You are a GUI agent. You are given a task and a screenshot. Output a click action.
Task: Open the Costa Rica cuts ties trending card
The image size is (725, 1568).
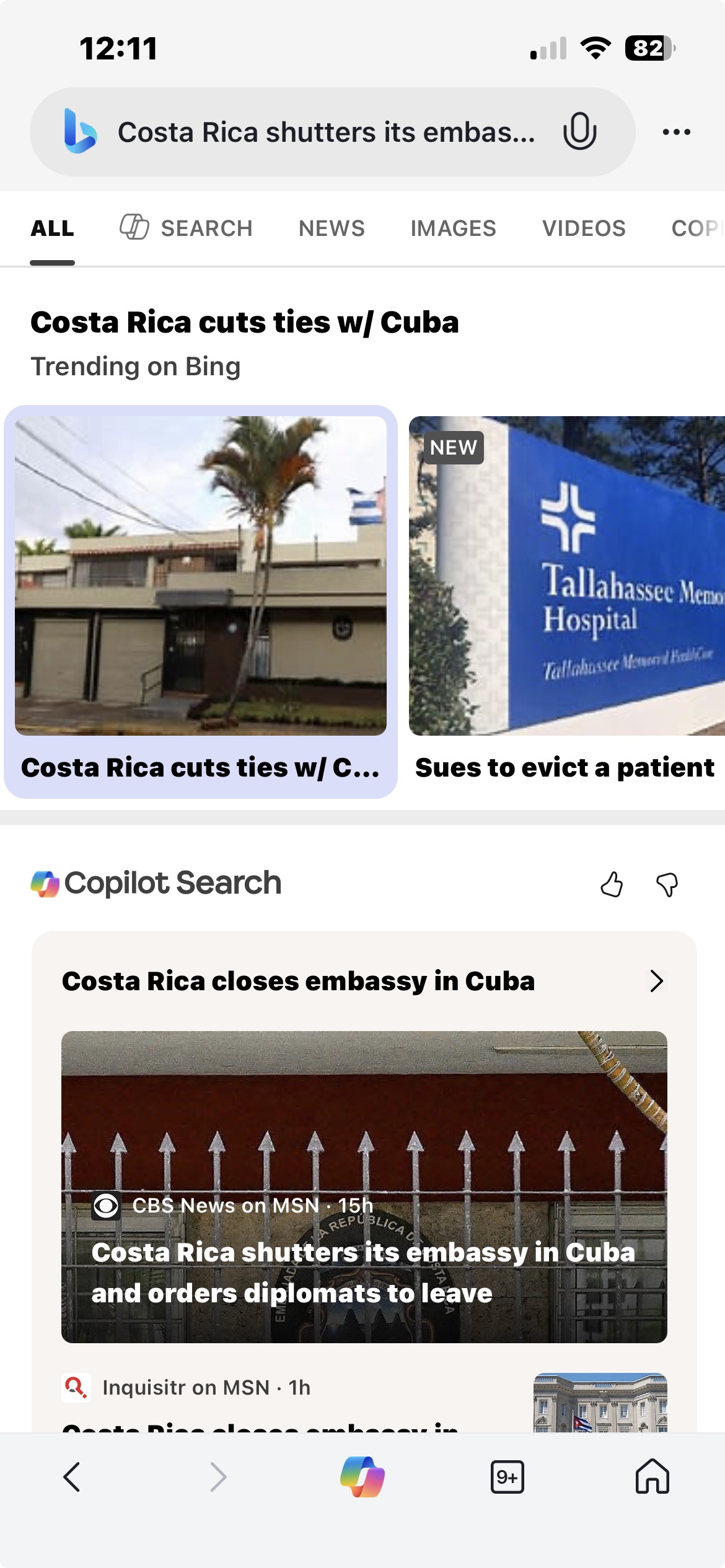click(x=201, y=601)
